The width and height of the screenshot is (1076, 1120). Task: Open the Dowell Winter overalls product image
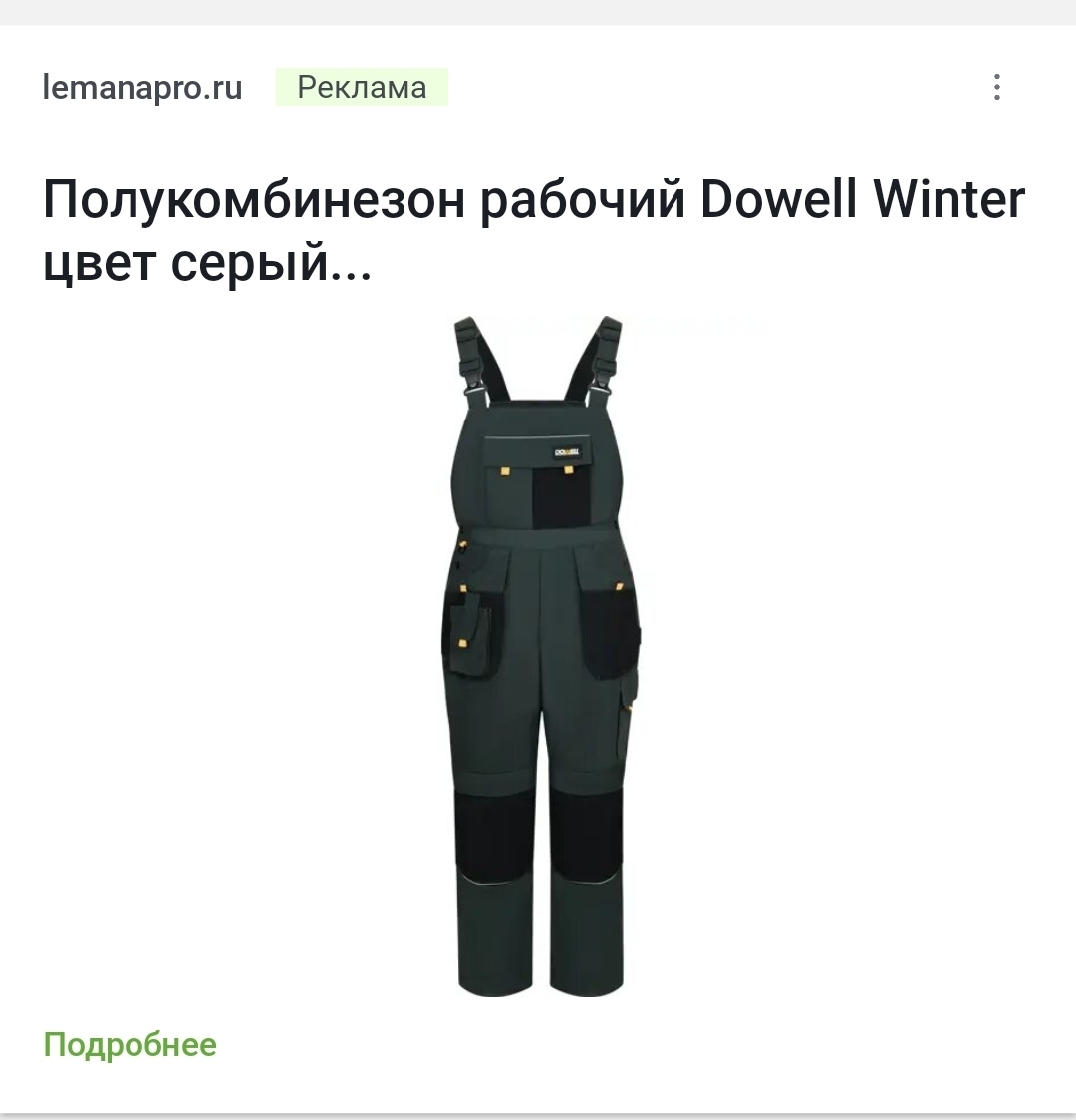541,656
